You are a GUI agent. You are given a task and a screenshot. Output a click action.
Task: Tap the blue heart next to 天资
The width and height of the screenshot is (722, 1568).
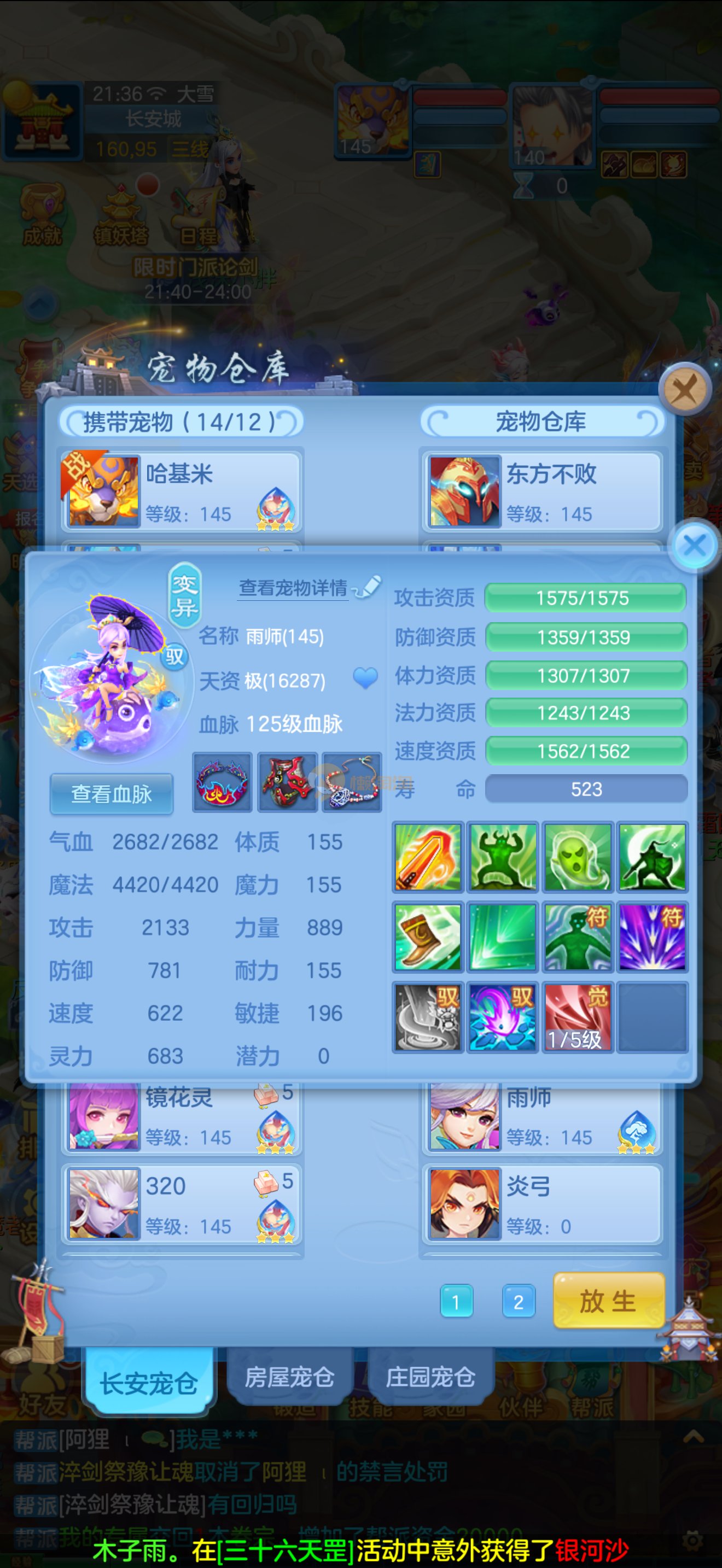[365, 677]
